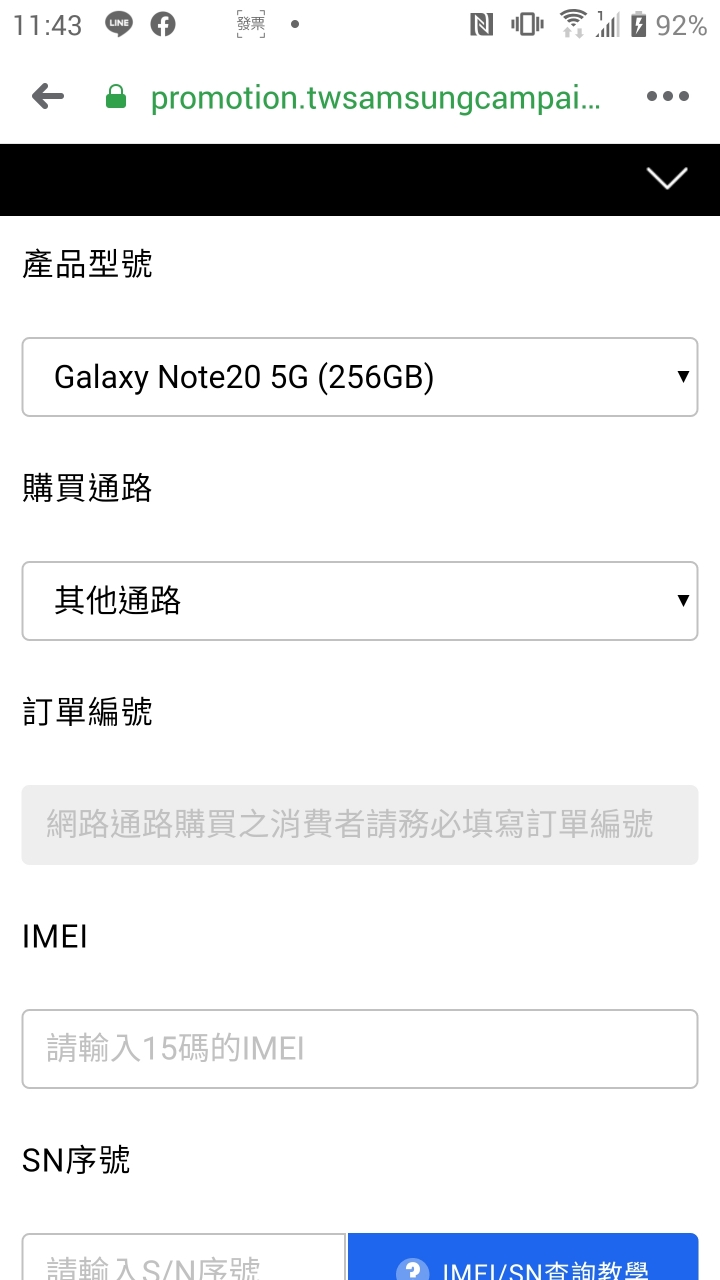Viewport: 720px width, 1280px height.
Task: Expand the black header chevron
Action: coord(667,178)
